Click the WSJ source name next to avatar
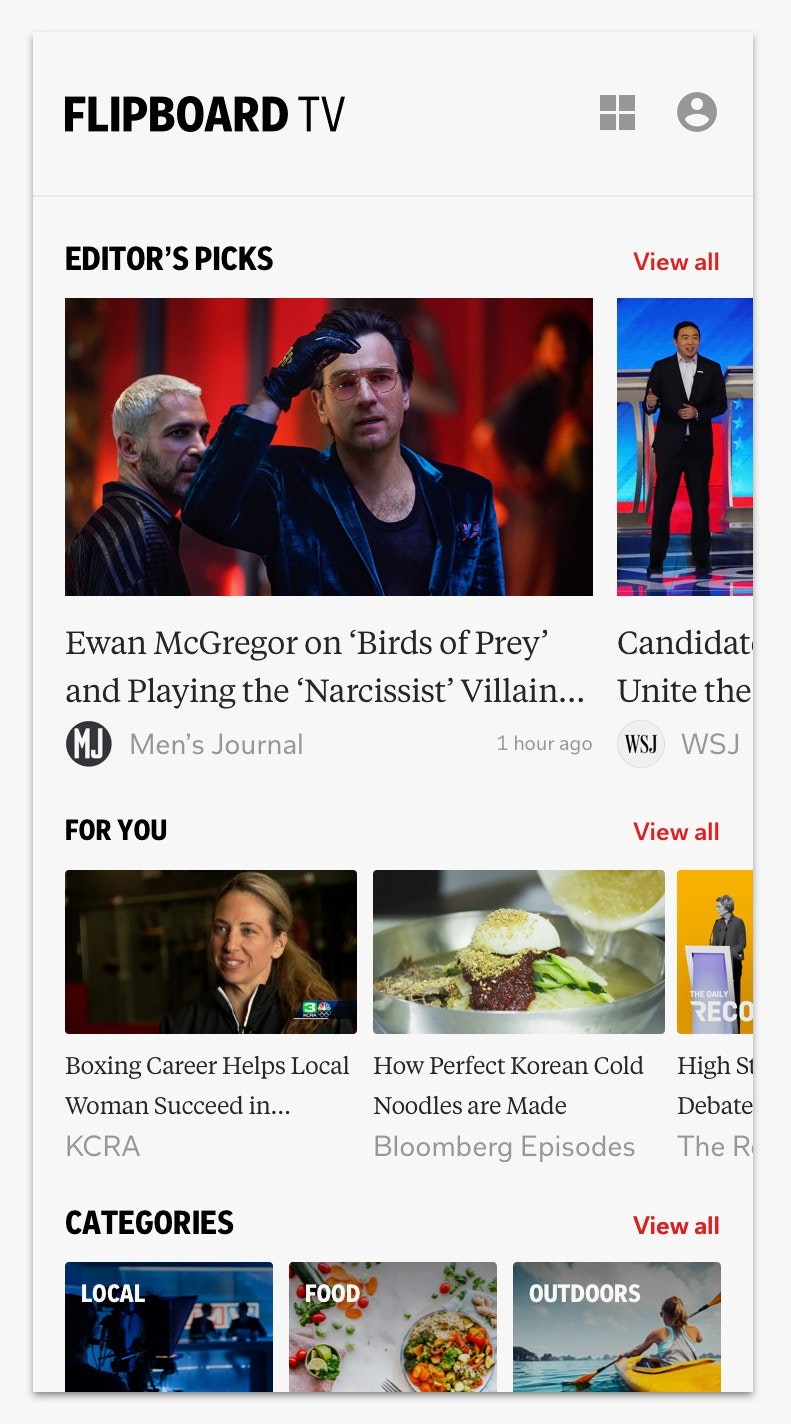 (x=707, y=743)
